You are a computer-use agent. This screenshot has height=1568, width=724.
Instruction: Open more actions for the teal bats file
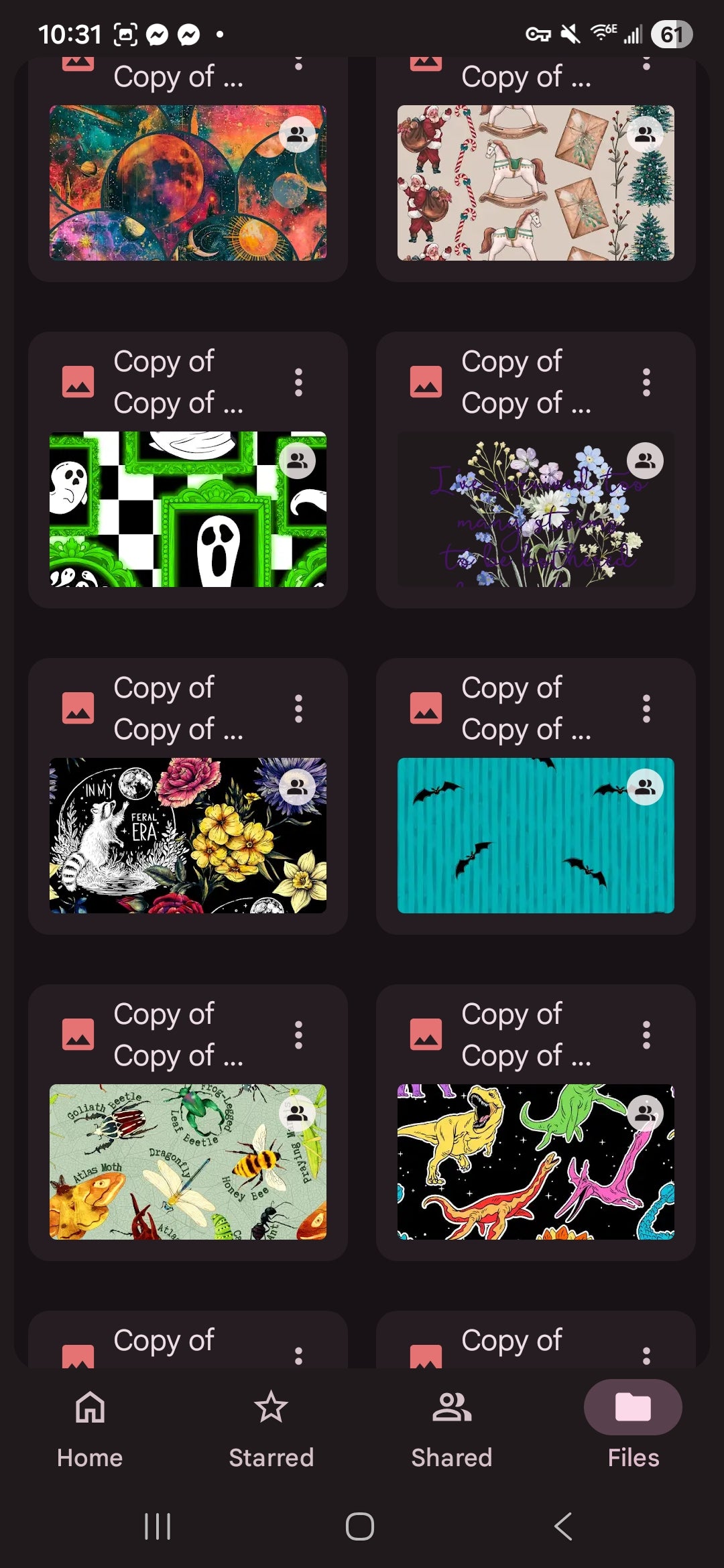[x=646, y=708]
